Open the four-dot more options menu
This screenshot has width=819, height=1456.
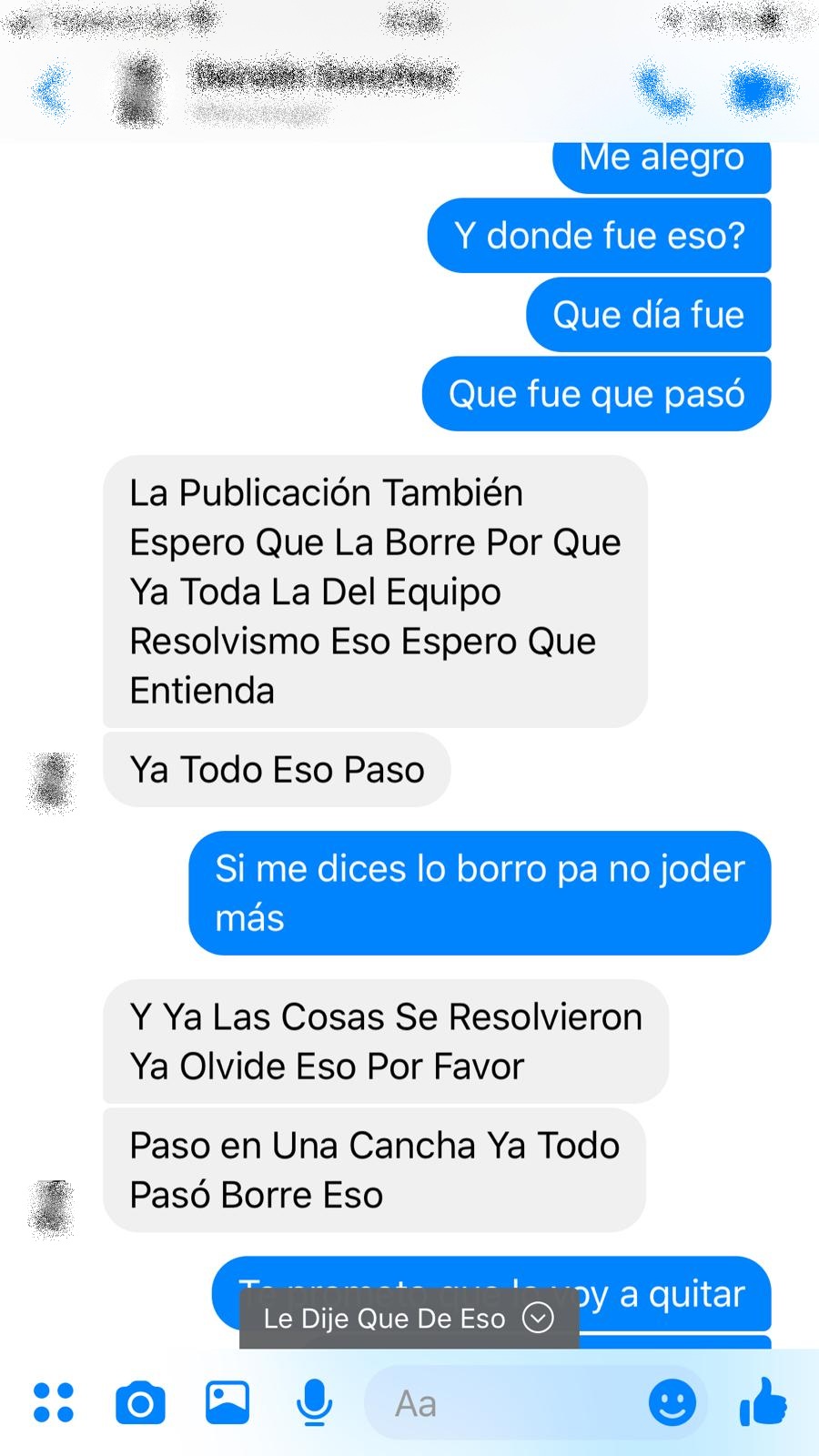click(54, 1402)
